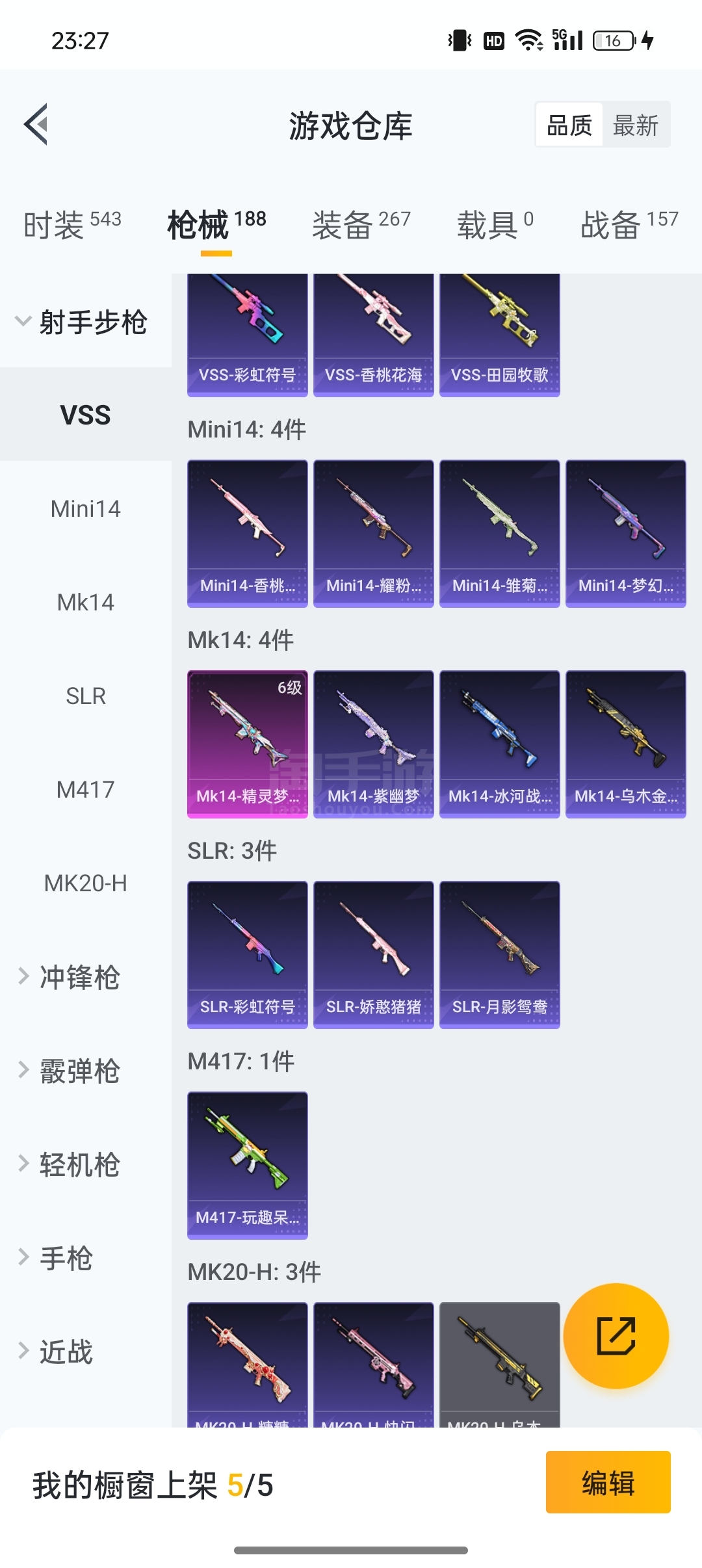The height and width of the screenshot is (1568, 702).
Task: Select MK20-H in the side list
Action: pyautogui.click(x=85, y=883)
